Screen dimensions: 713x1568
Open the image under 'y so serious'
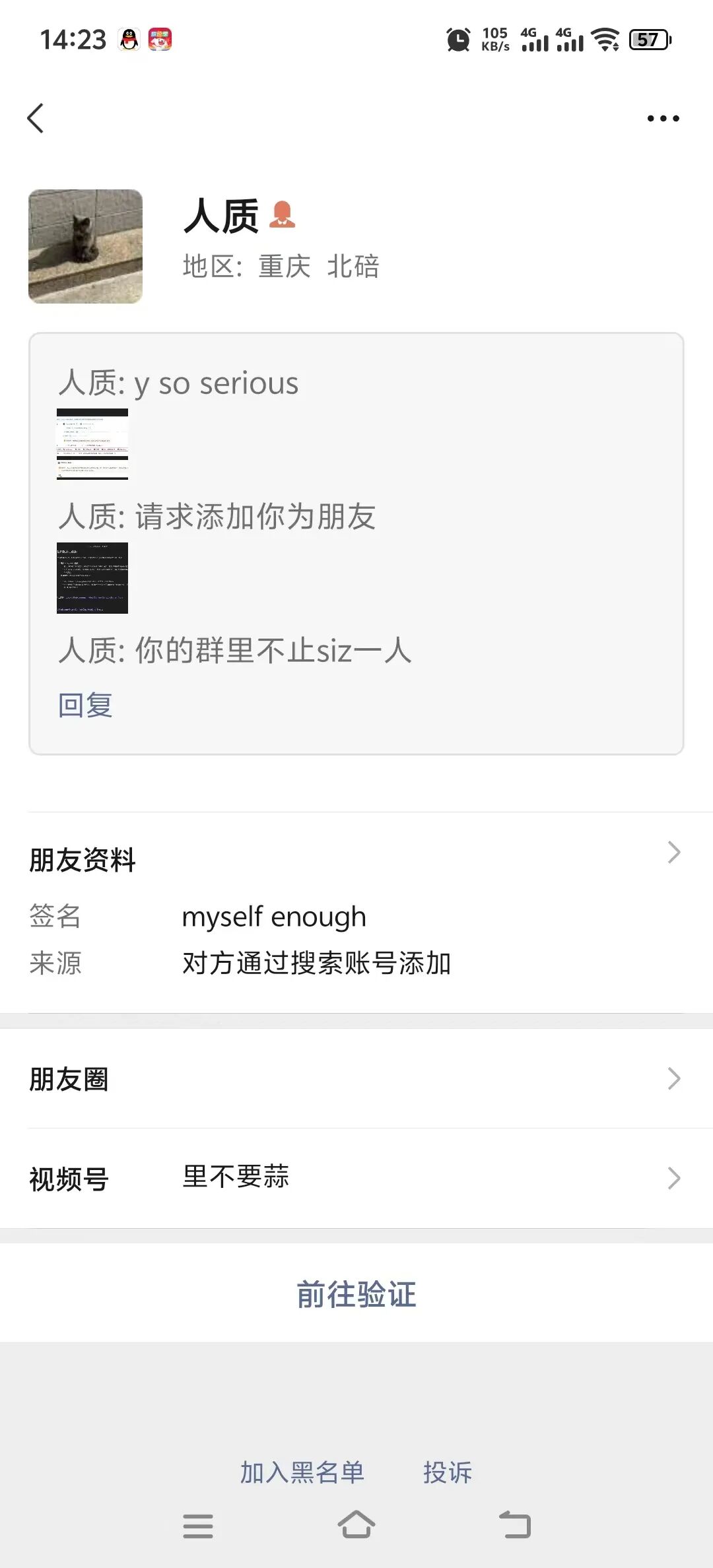point(92,444)
